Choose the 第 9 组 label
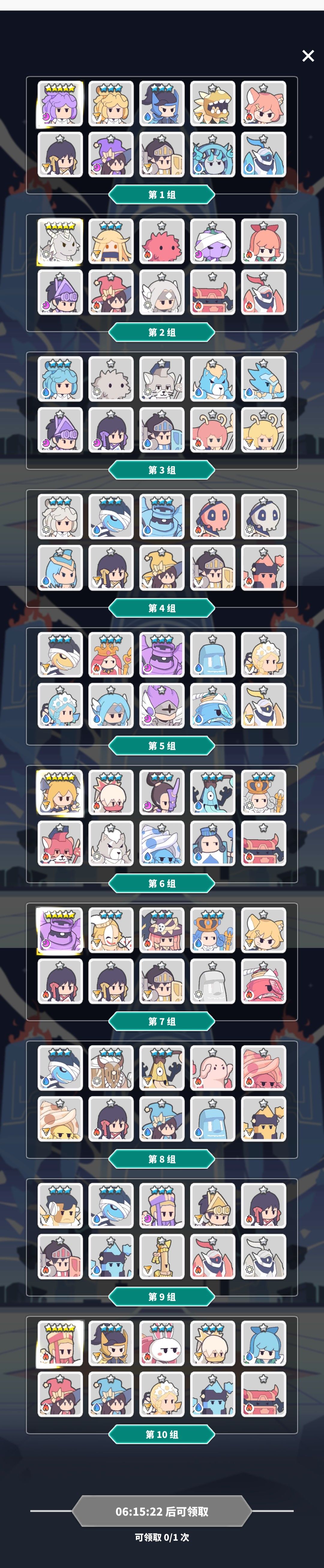This screenshot has height=1568, width=324. pyautogui.click(x=162, y=1297)
